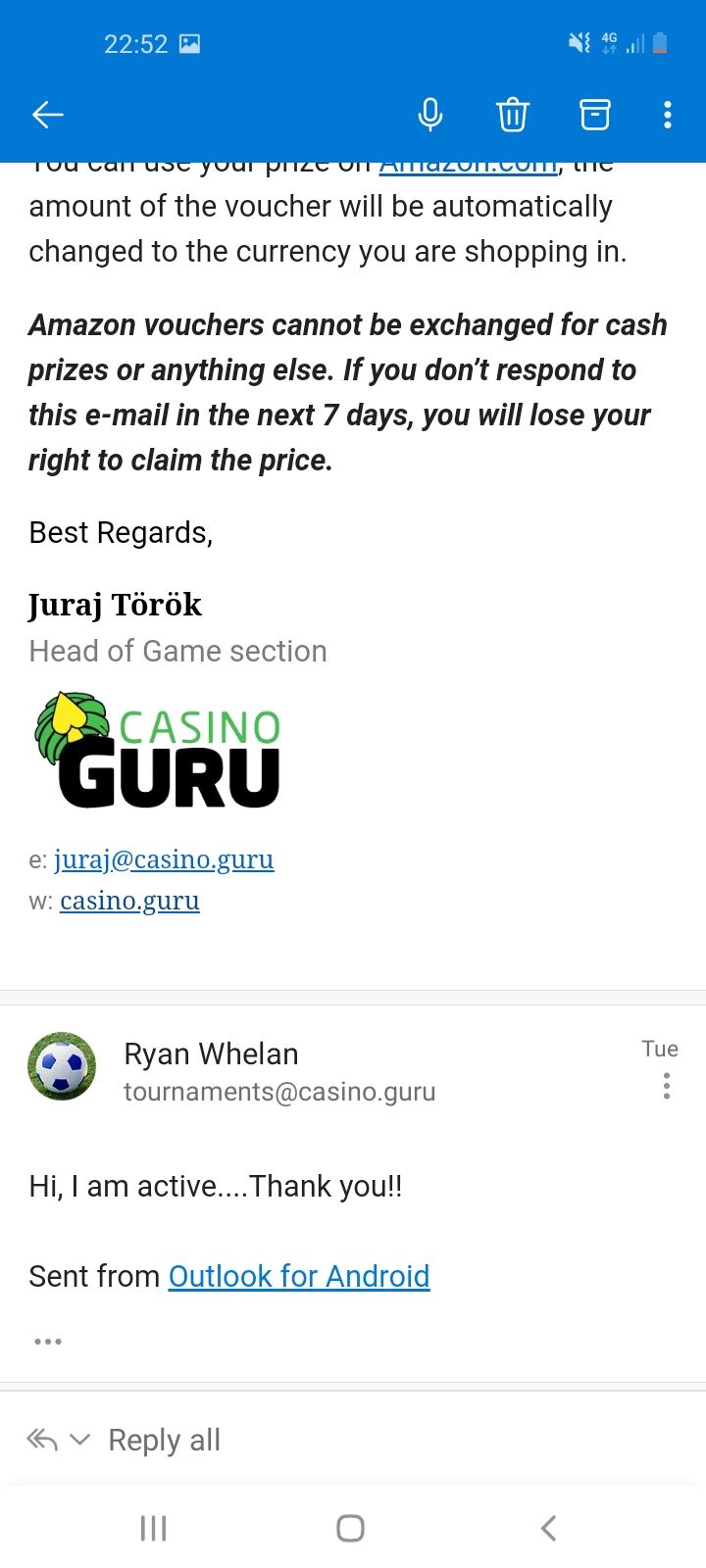Open Ryan Whelan's sender avatar
706x1568 pixels.
tap(62, 1066)
